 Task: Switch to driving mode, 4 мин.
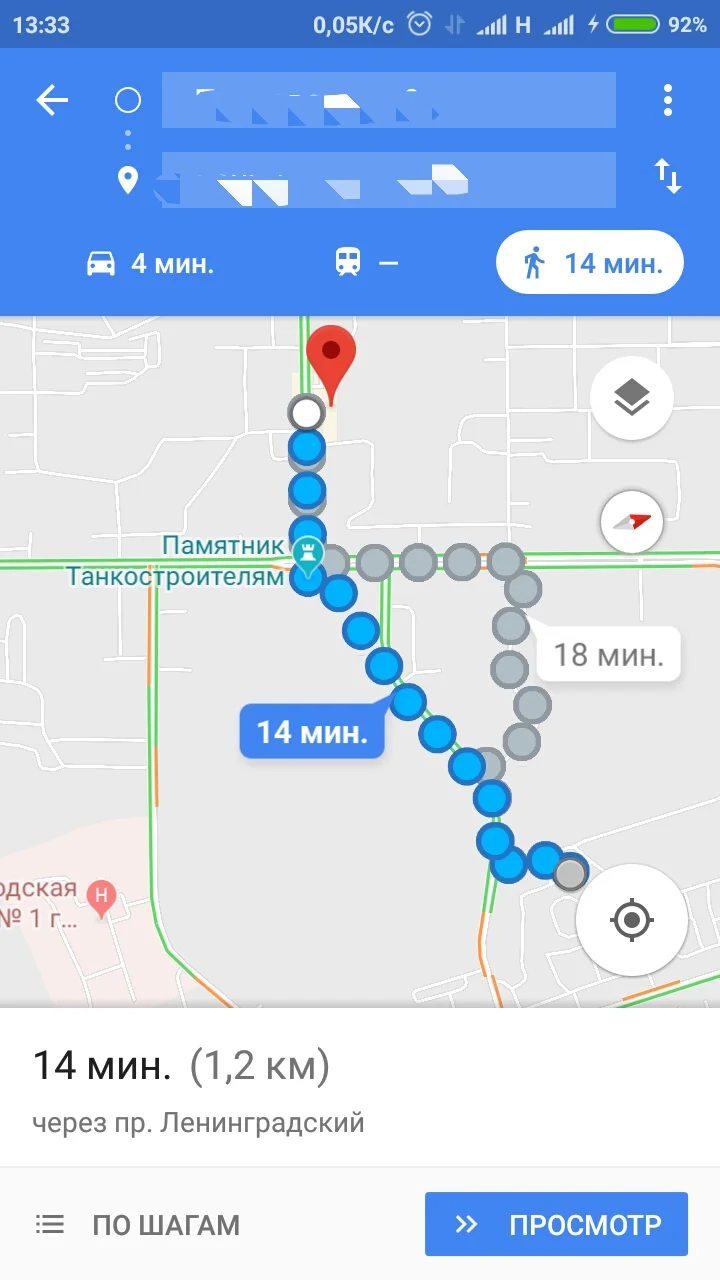pyautogui.click(x=150, y=264)
